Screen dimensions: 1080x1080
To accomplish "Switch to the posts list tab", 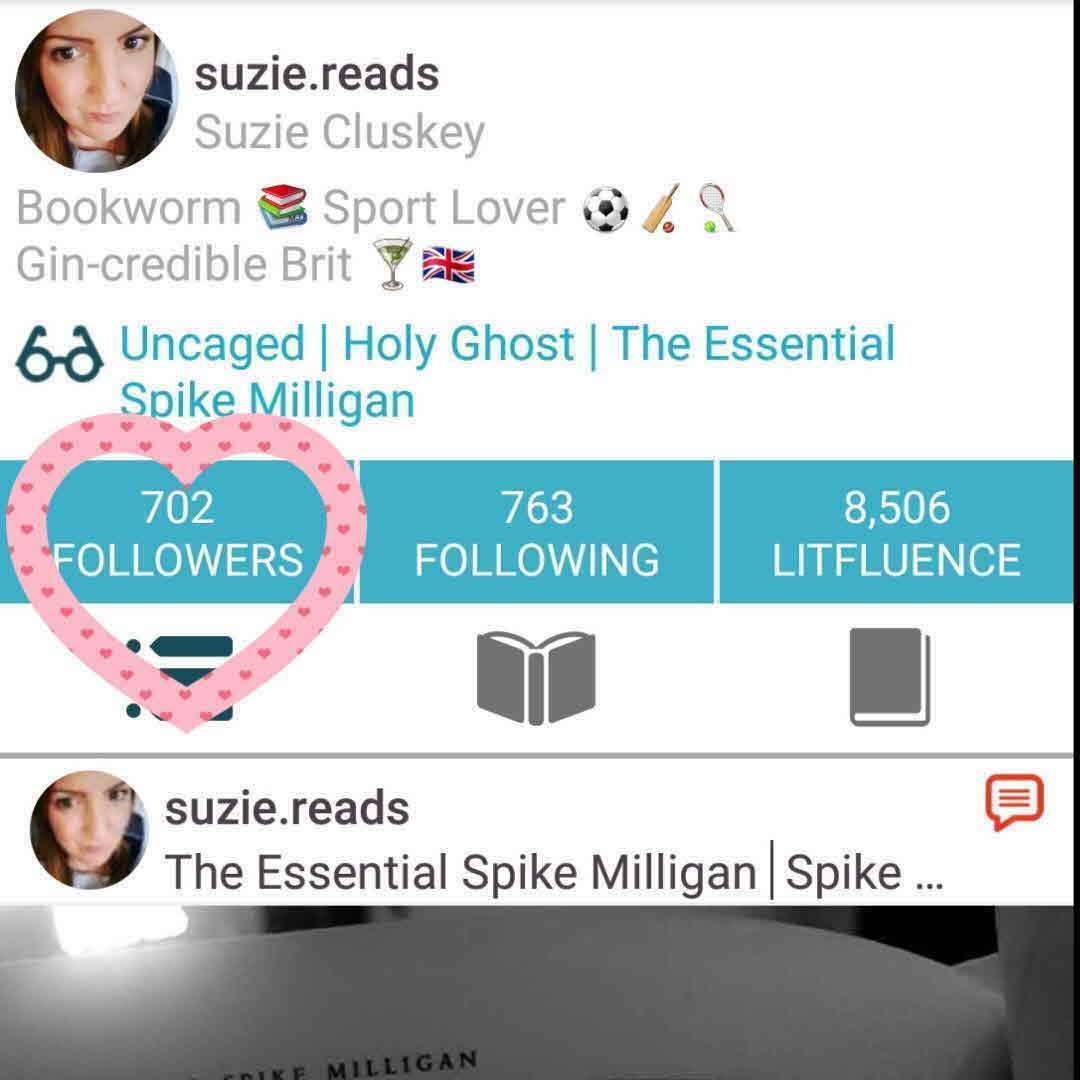I will pos(182,678).
